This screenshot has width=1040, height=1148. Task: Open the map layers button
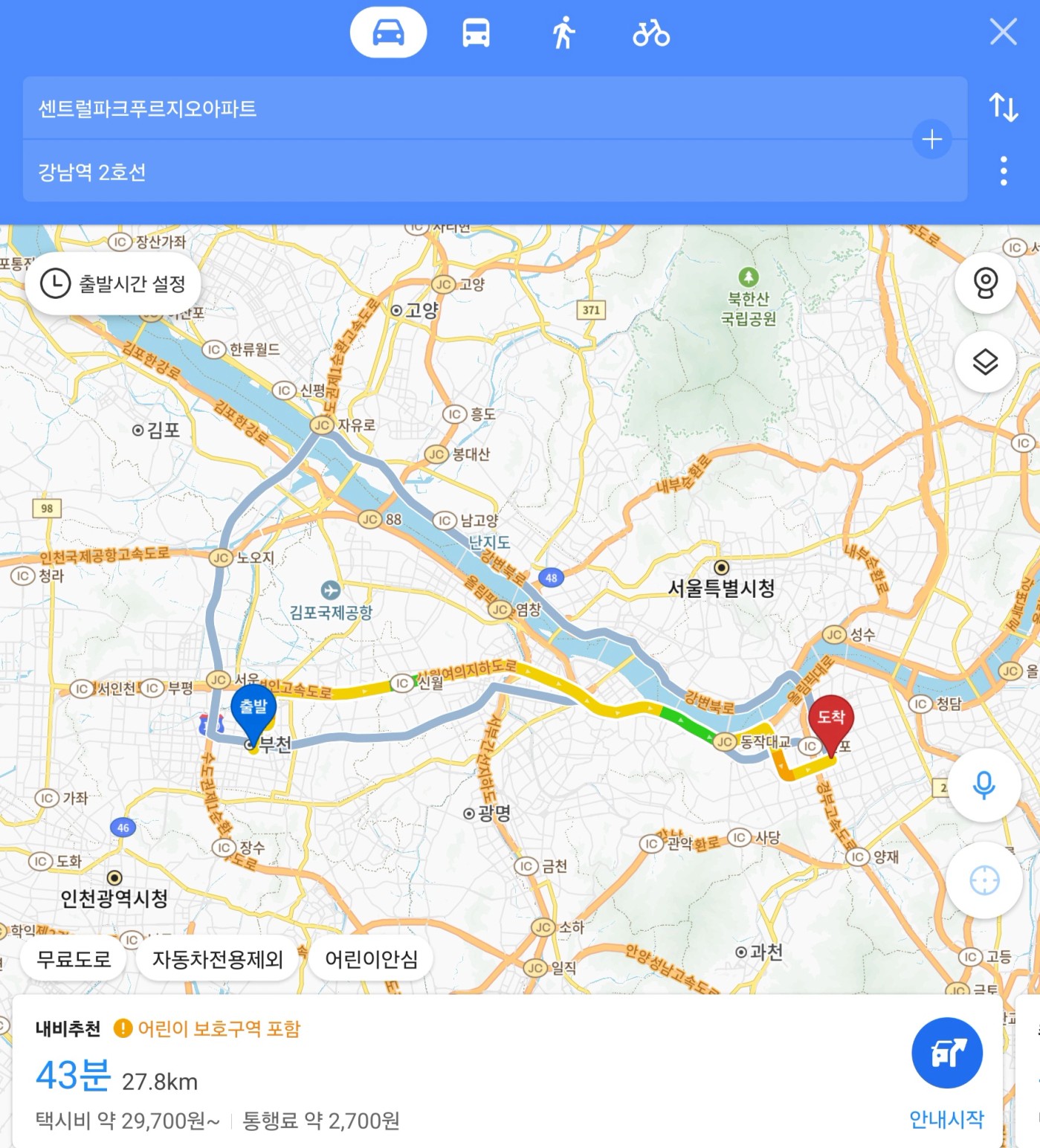point(985,362)
